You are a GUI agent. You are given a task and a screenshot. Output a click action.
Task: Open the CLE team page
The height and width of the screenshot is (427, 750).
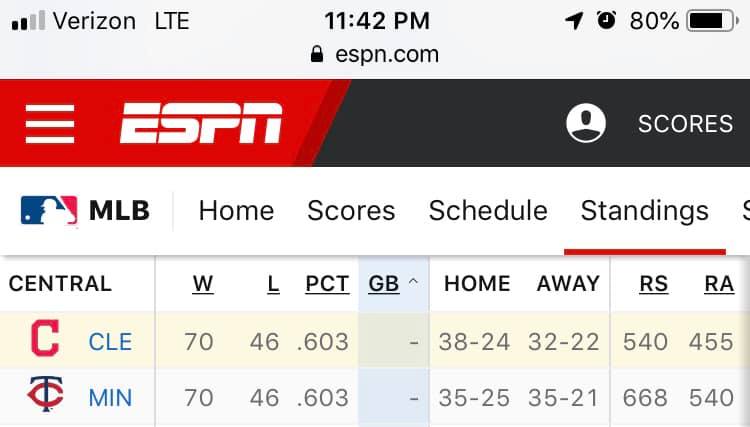point(110,342)
